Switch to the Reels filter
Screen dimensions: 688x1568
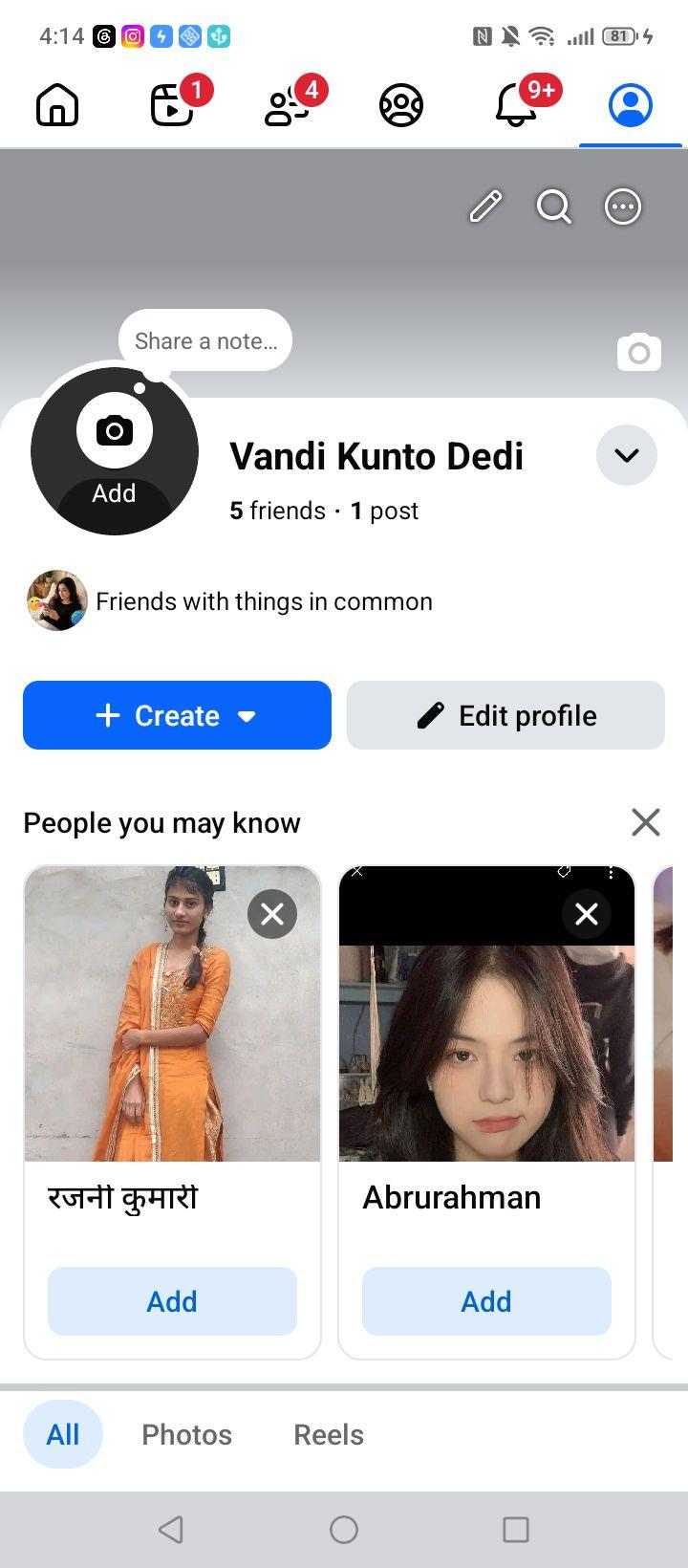[x=329, y=1434]
